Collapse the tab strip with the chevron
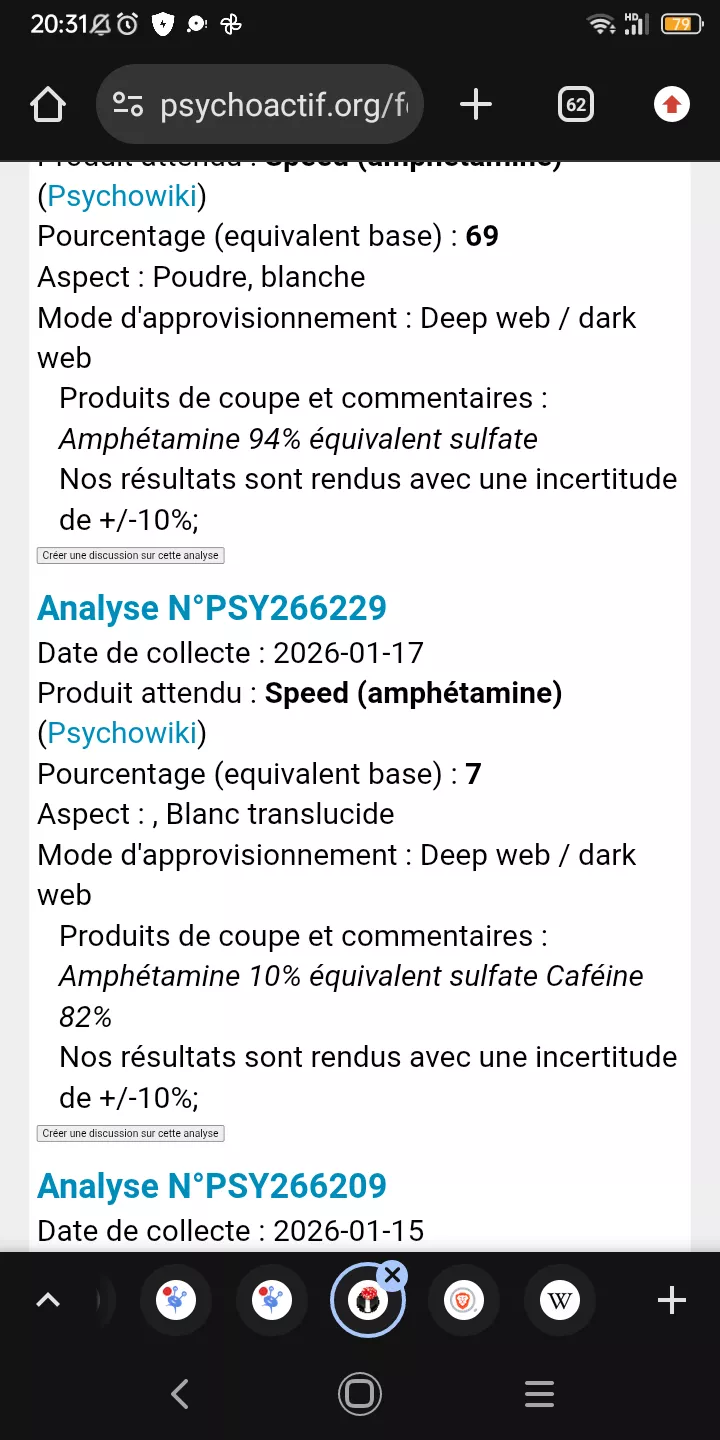The image size is (720, 1440). [x=48, y=1299]
